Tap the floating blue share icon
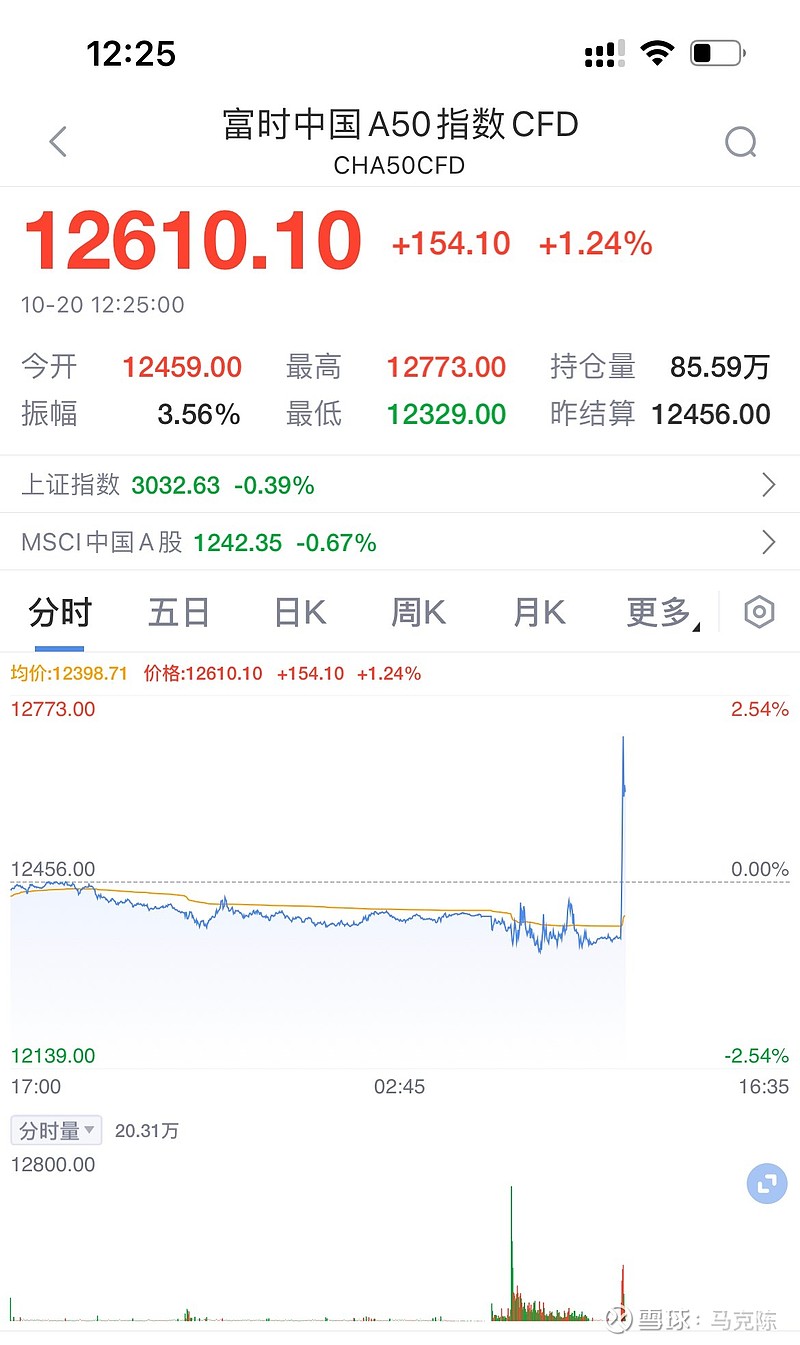The width and height of the screenshot is (800, 1345). click(x=766, y=1184)
